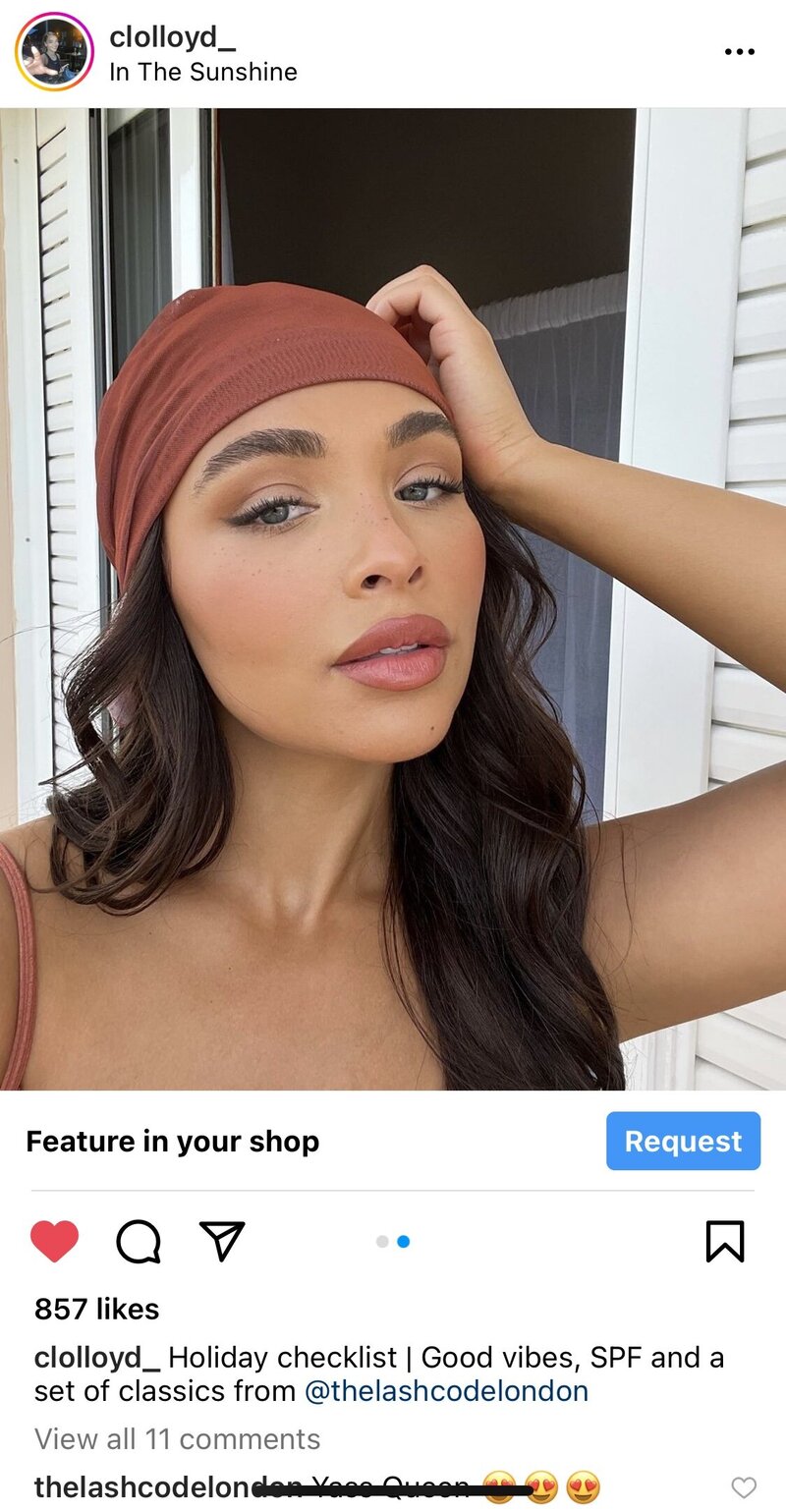This screenshot has height=1512, width=786.
Task: Like thelashcodelondon's comment
Action: 745,1487
